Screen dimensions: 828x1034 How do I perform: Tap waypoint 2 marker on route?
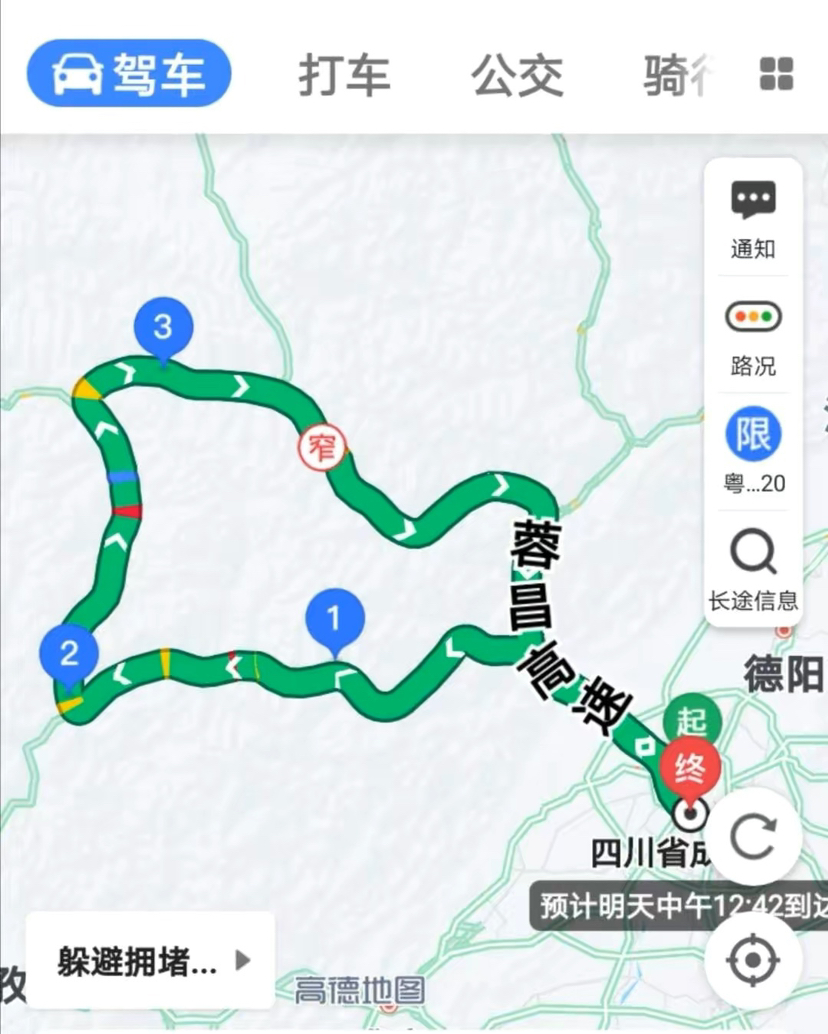(69, 656)
